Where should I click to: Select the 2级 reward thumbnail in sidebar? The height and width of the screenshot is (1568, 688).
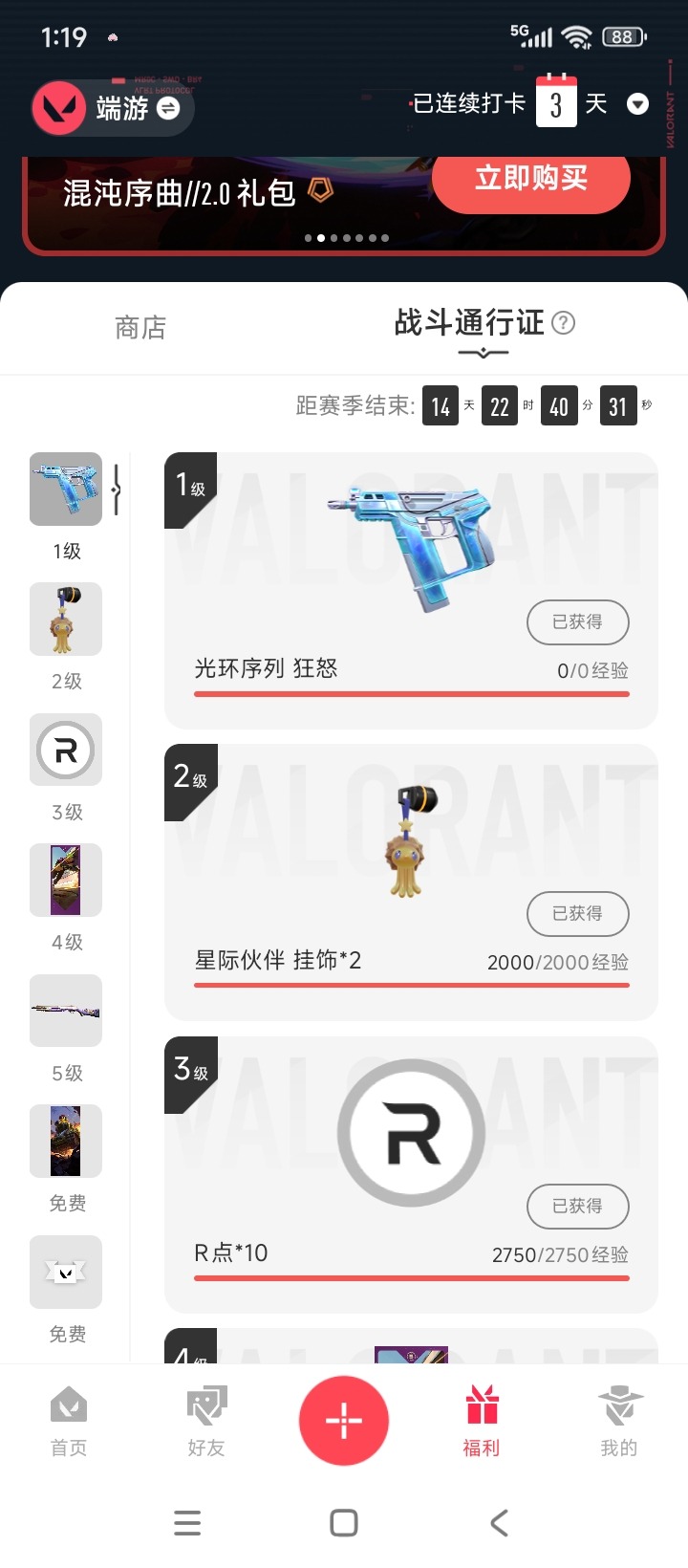click(66, 620)
